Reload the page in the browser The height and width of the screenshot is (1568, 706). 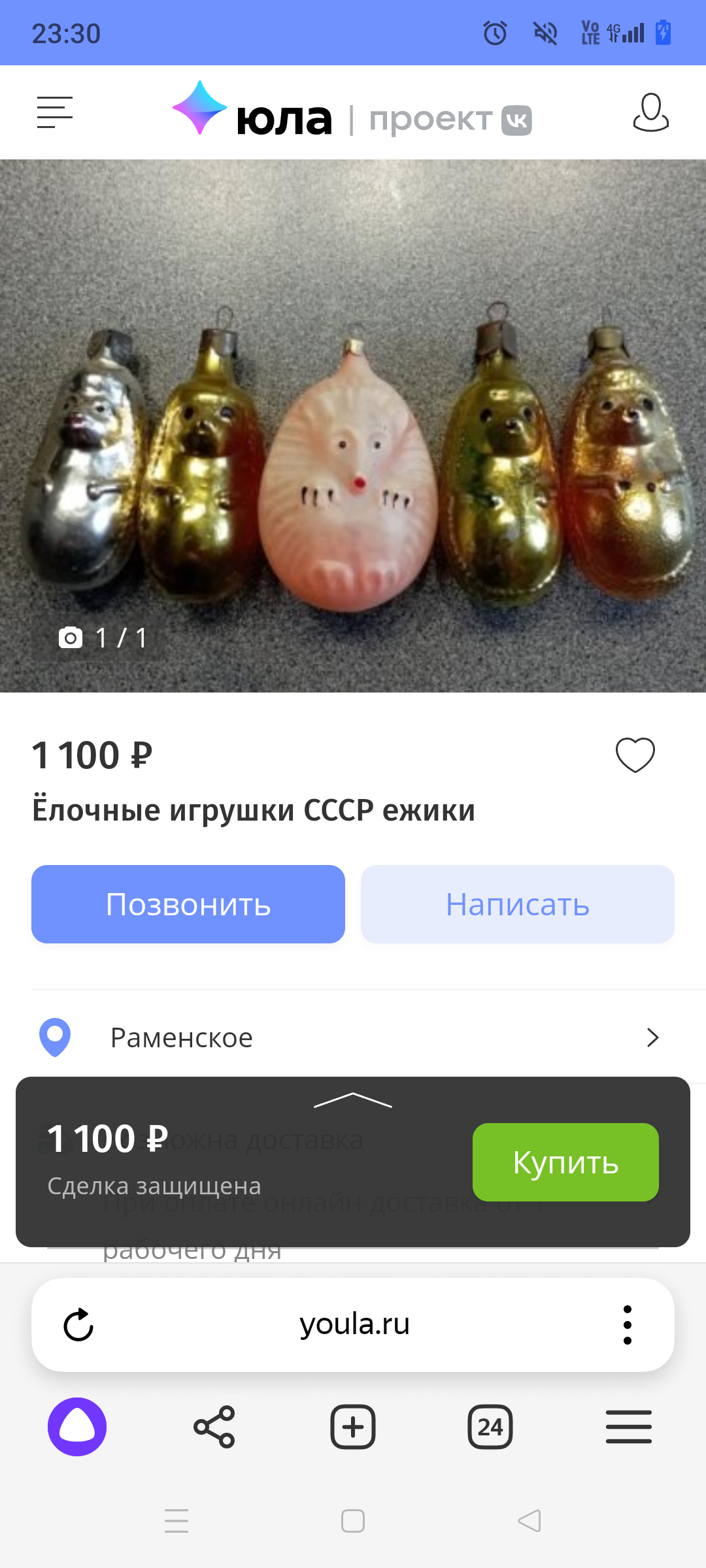[78, 1325]
